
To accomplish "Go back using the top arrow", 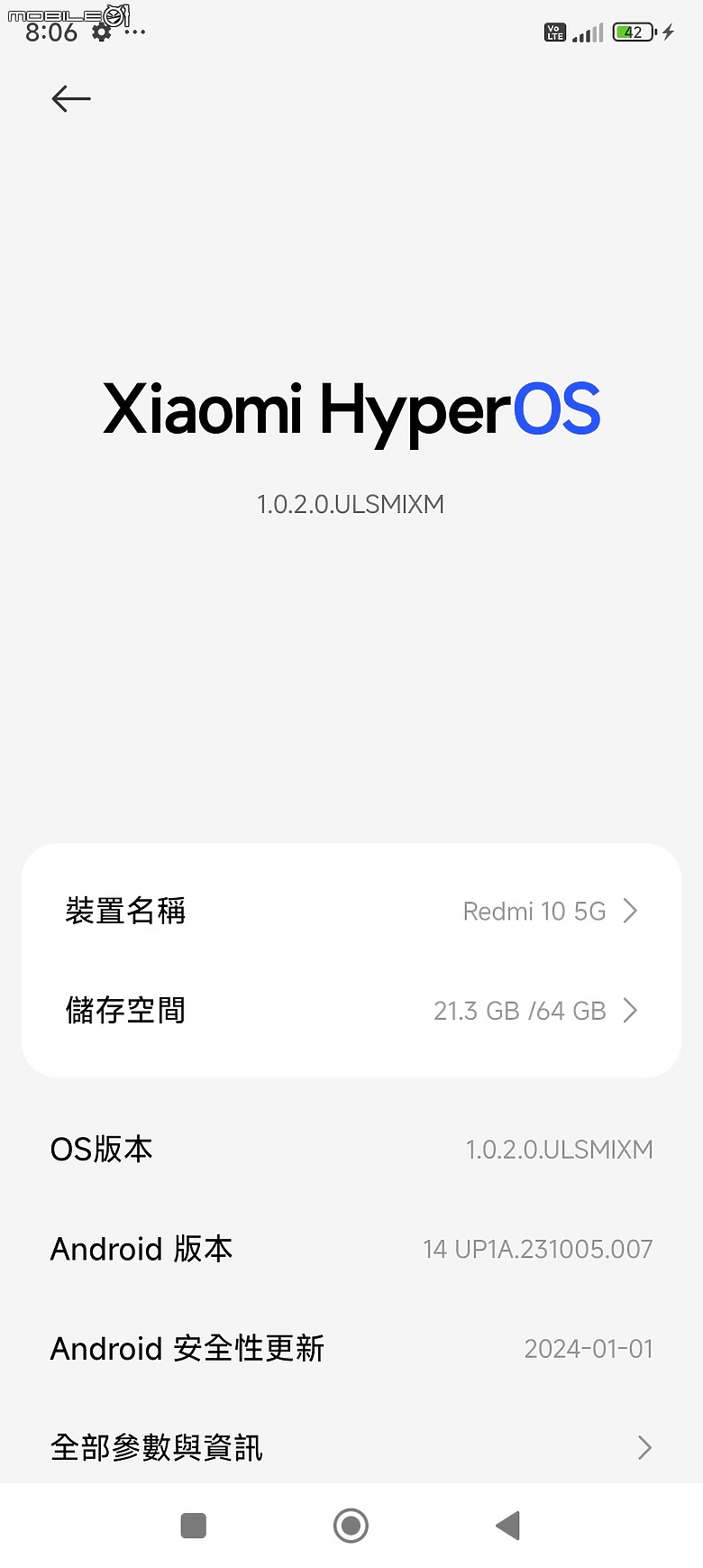I will (71, 98).
